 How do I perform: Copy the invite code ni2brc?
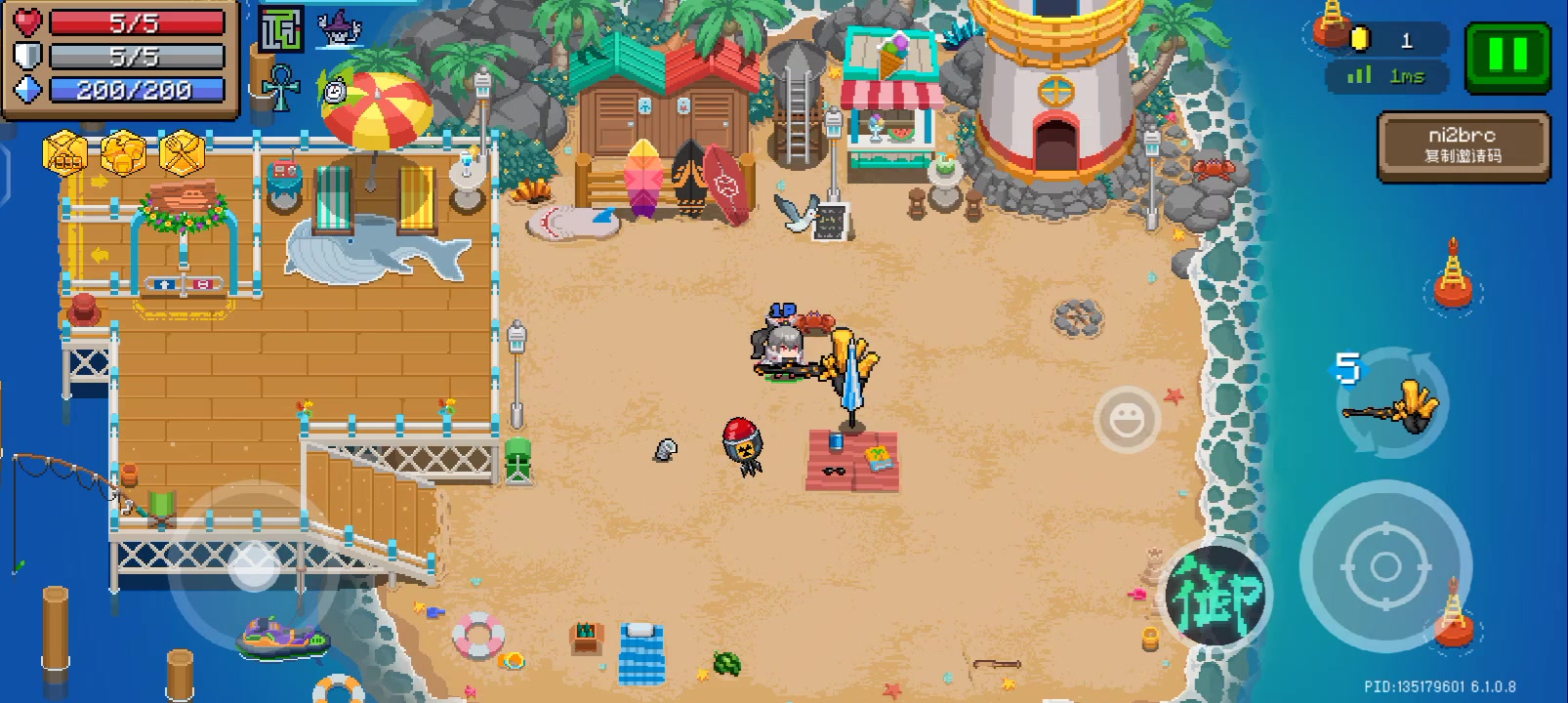[x=1463, y=145]
